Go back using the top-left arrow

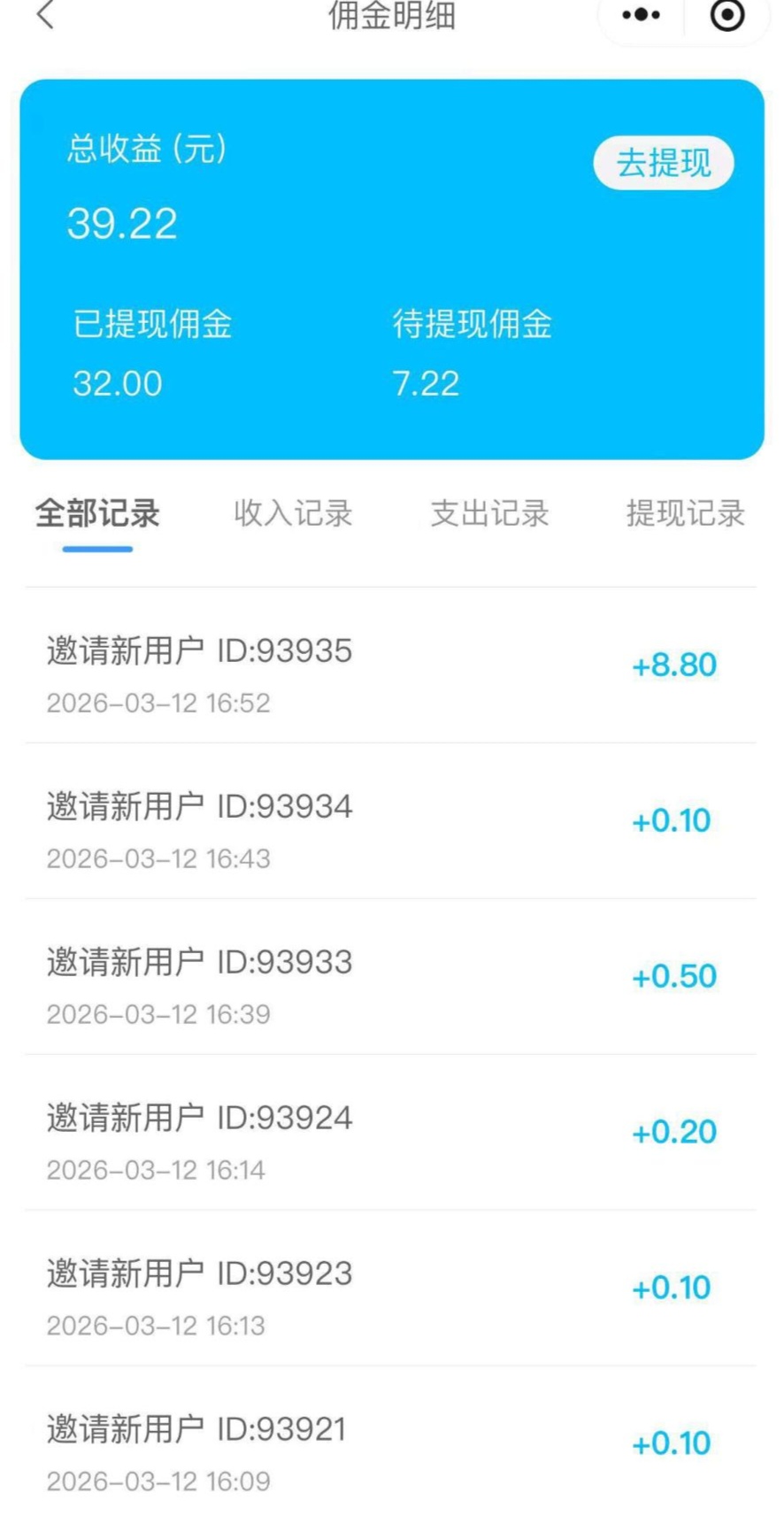[46, 15]
